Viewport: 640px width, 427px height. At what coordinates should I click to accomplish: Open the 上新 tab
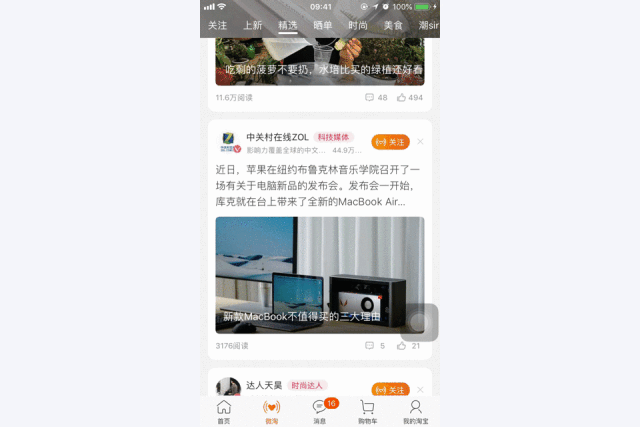tap(253, 25)
